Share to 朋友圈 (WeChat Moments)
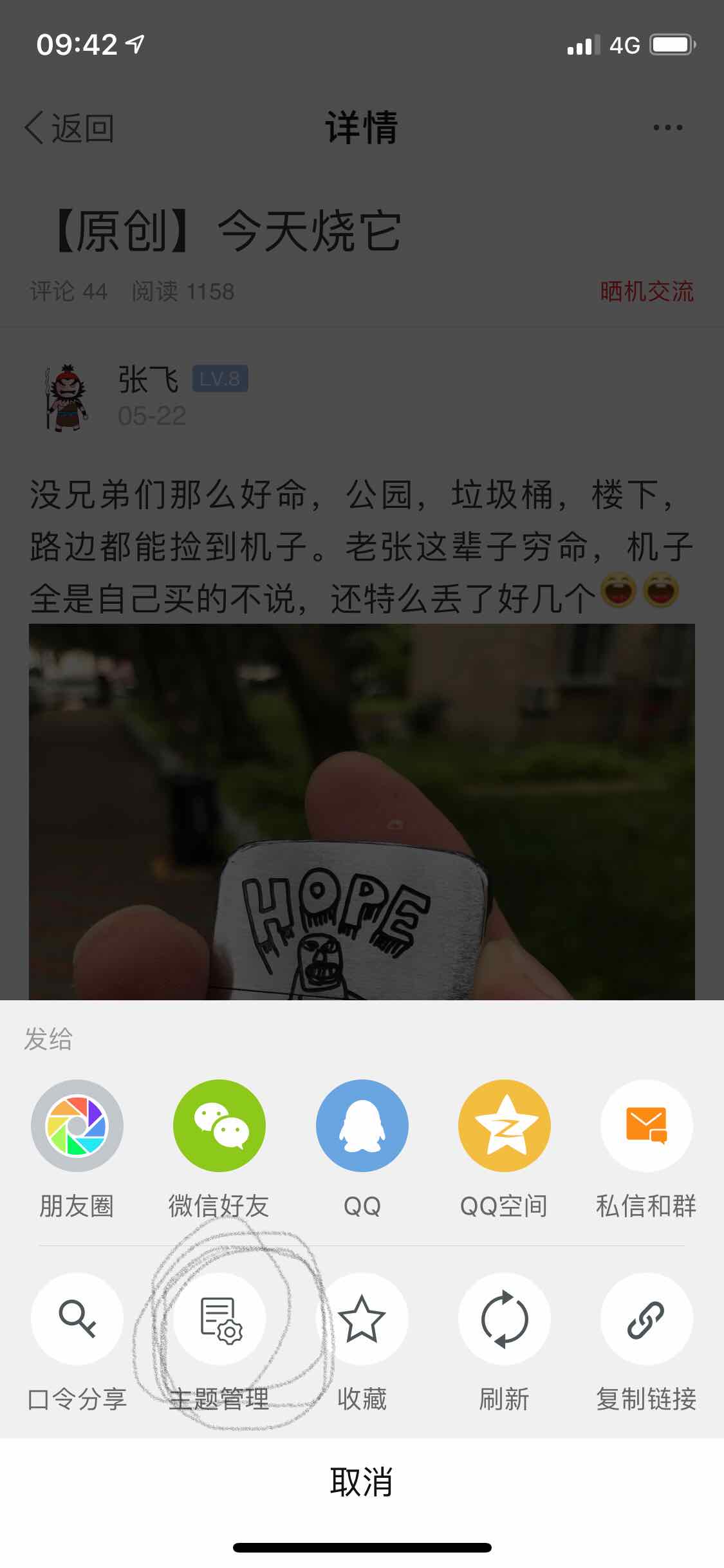 (x=77, y=1126)
